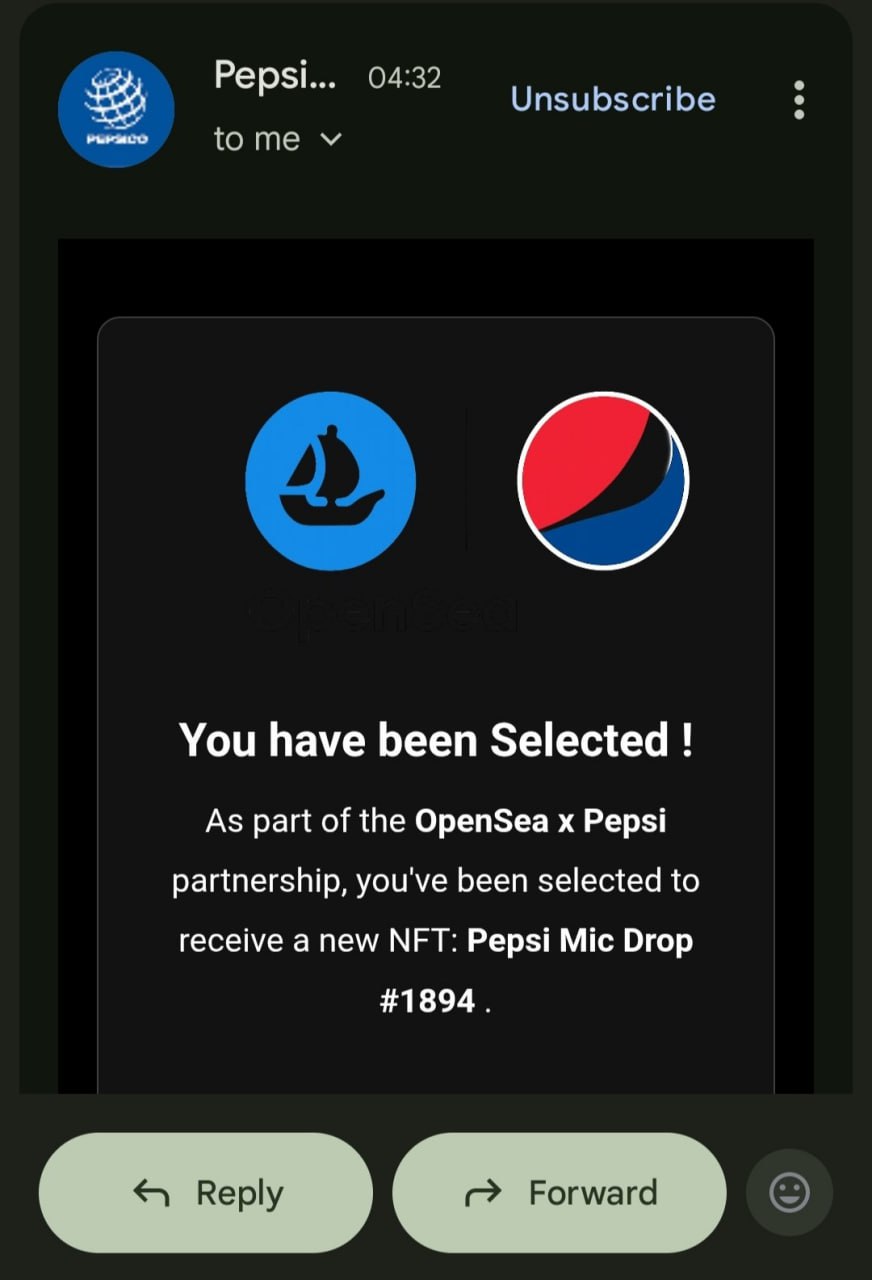
Task: Forward this email
Action: click(559, 1192)
